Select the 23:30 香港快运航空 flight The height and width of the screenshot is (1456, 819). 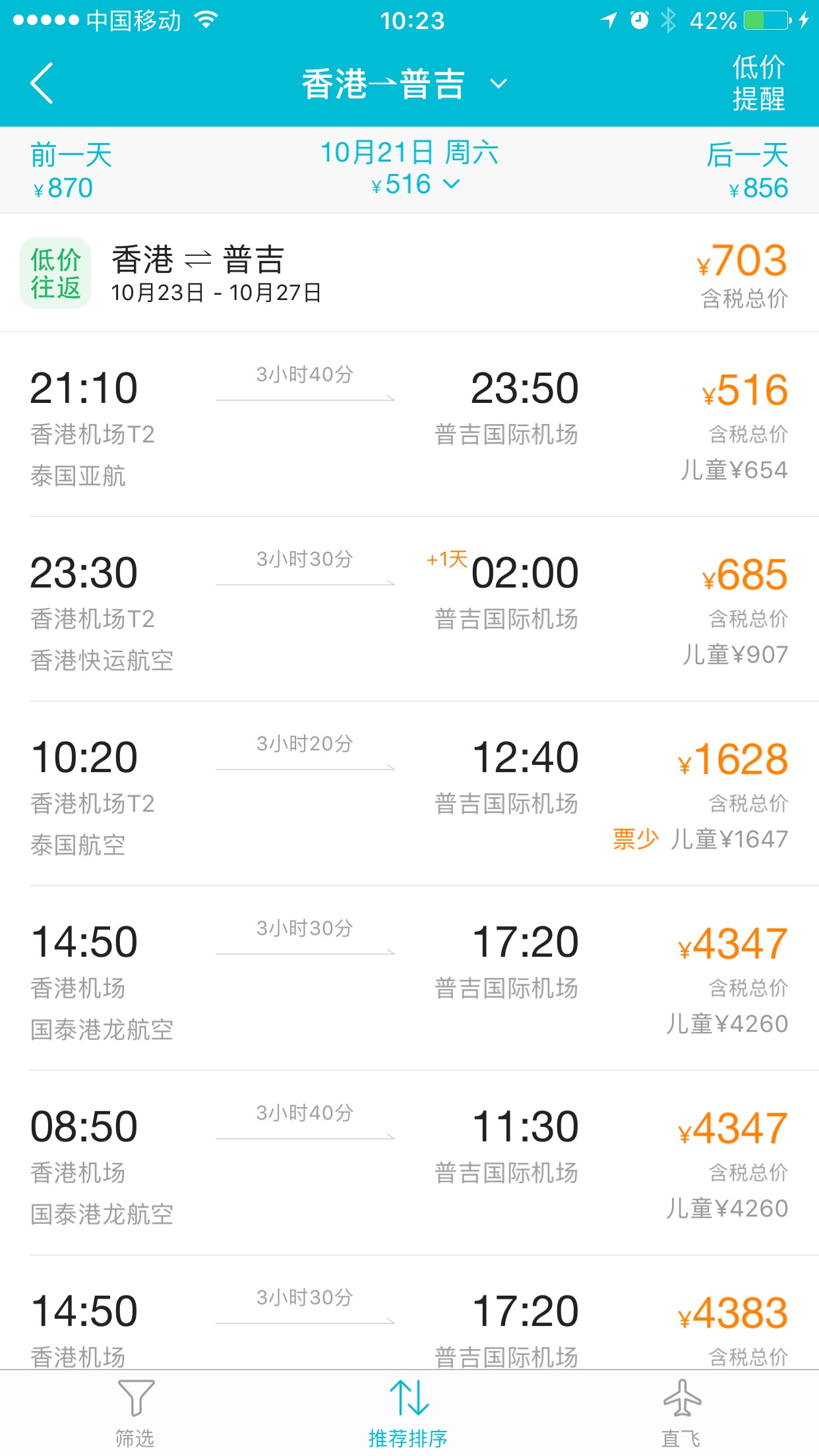[x=409, y=610]
